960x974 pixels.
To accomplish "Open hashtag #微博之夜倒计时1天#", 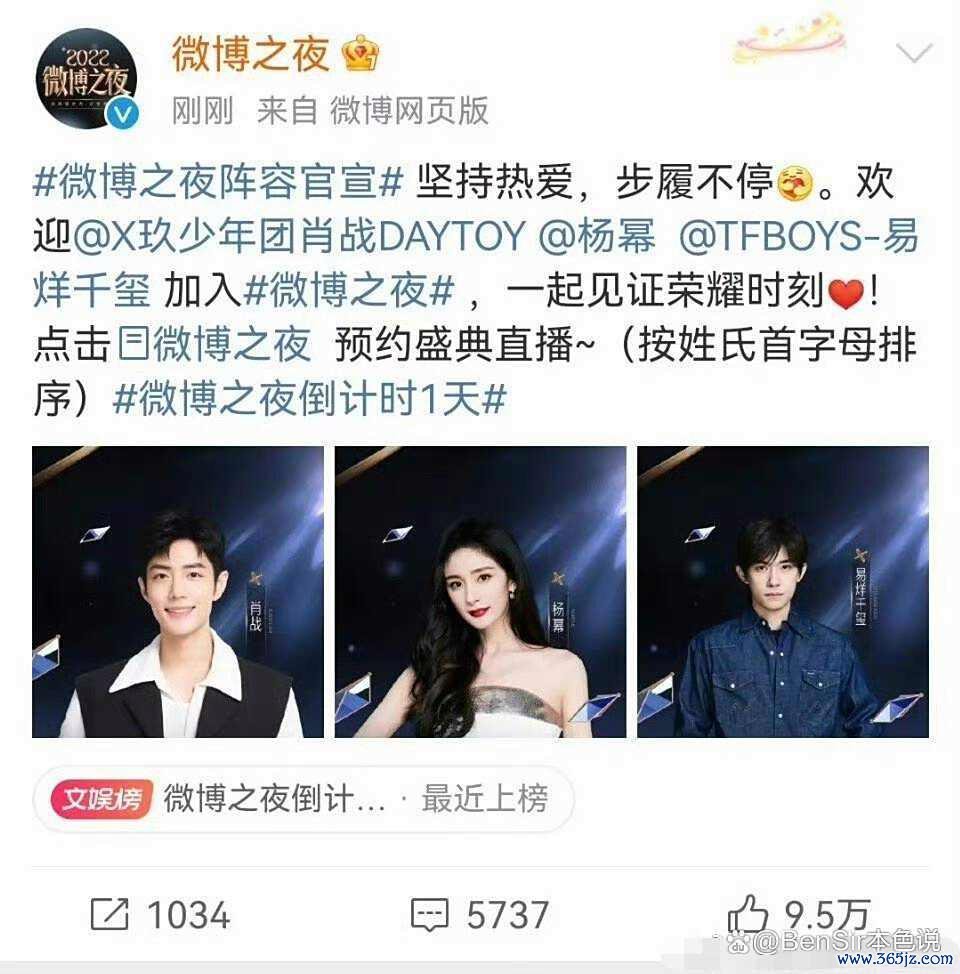I will click(310, 400).
